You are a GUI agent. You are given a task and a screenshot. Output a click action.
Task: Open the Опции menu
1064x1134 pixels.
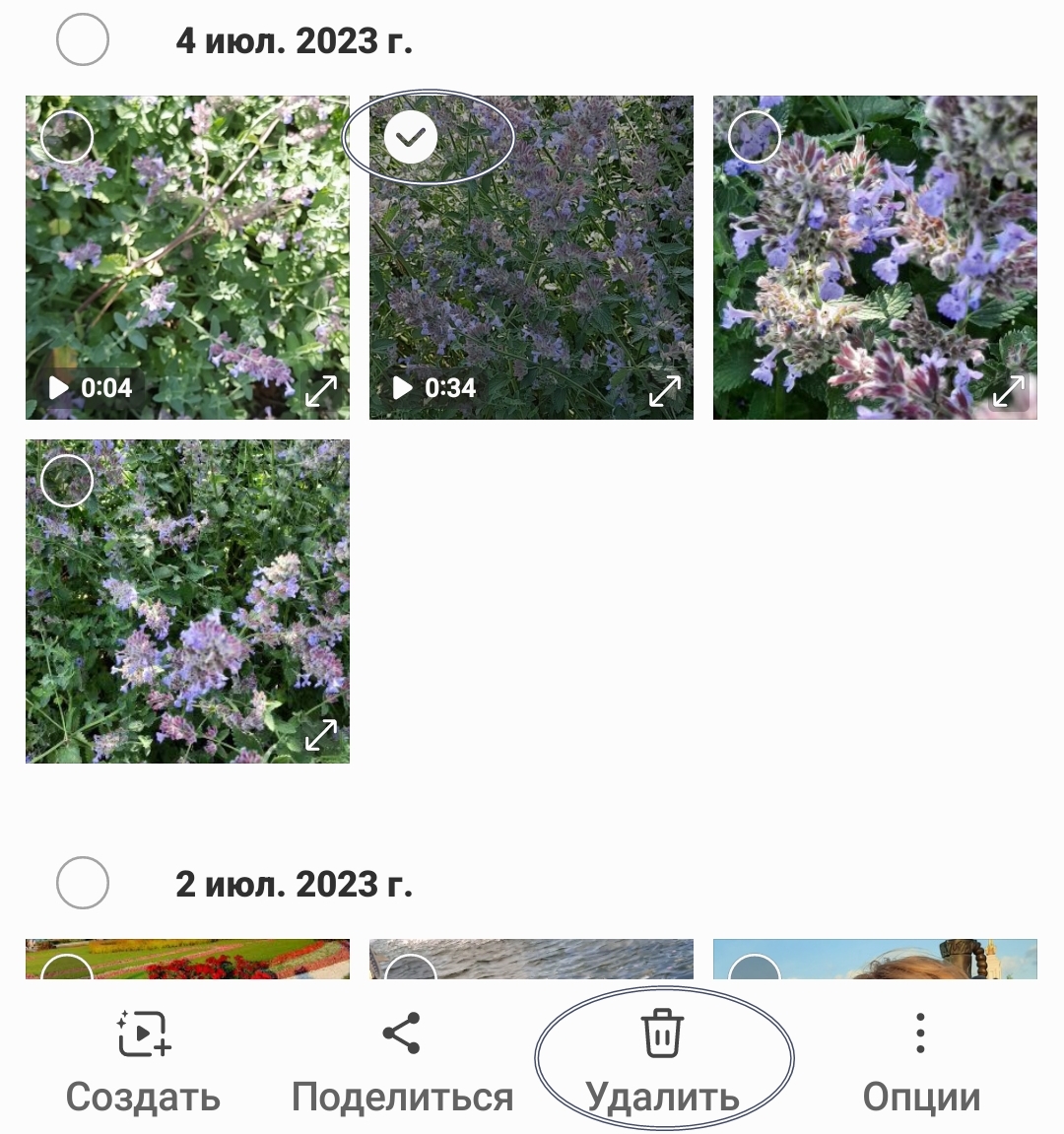tap(920, 1060)
